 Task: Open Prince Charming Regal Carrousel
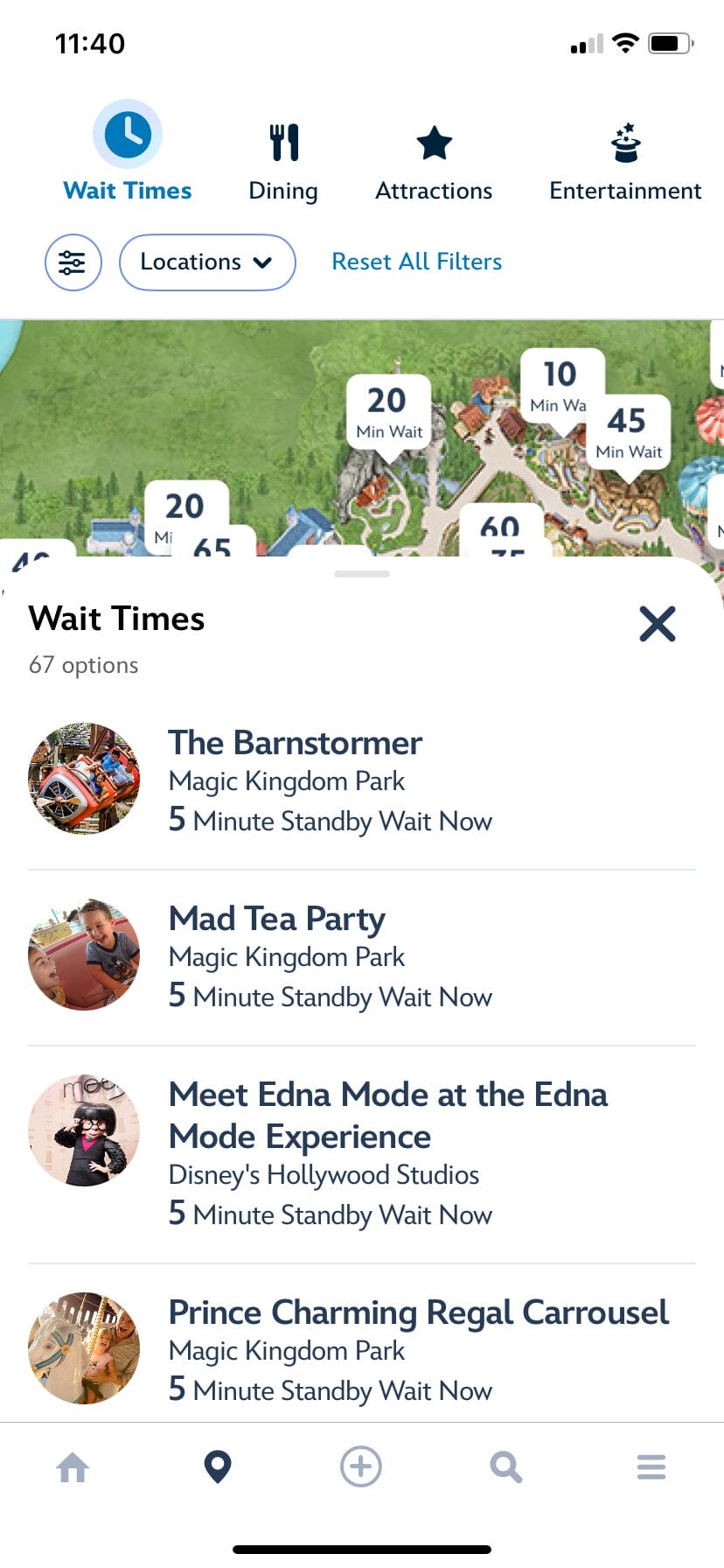point(418,1312)
